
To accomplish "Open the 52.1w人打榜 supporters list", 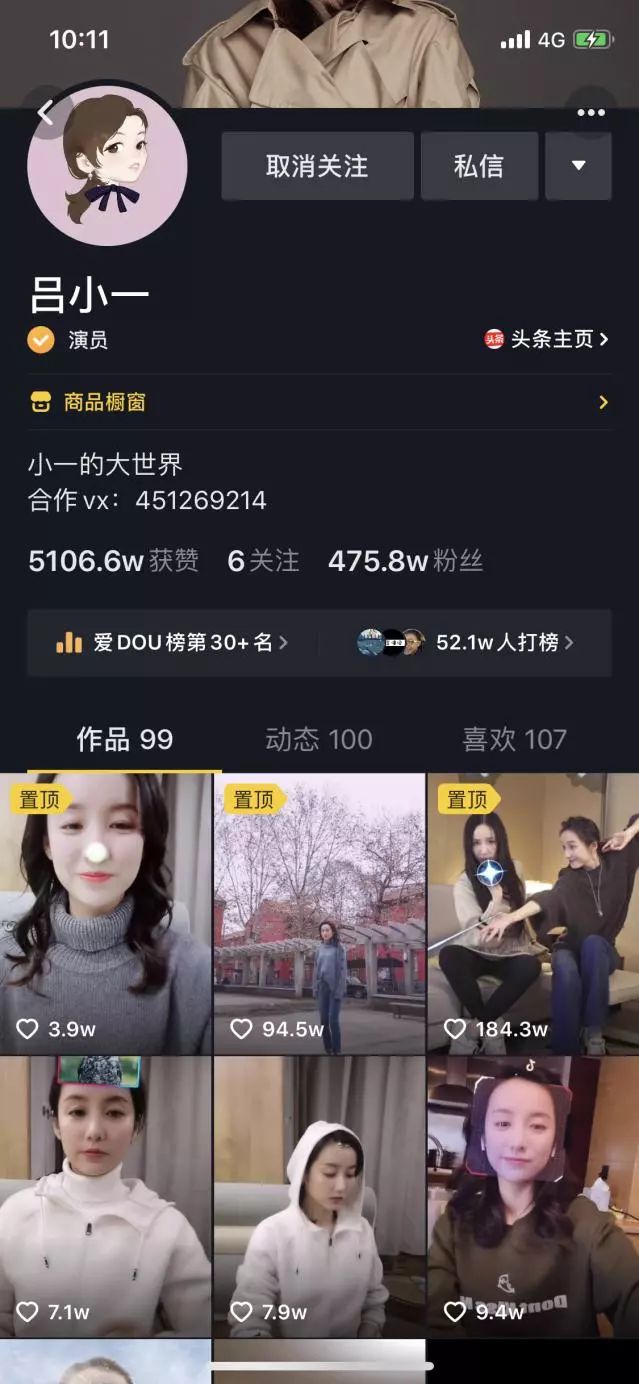I will coord(466,643).
